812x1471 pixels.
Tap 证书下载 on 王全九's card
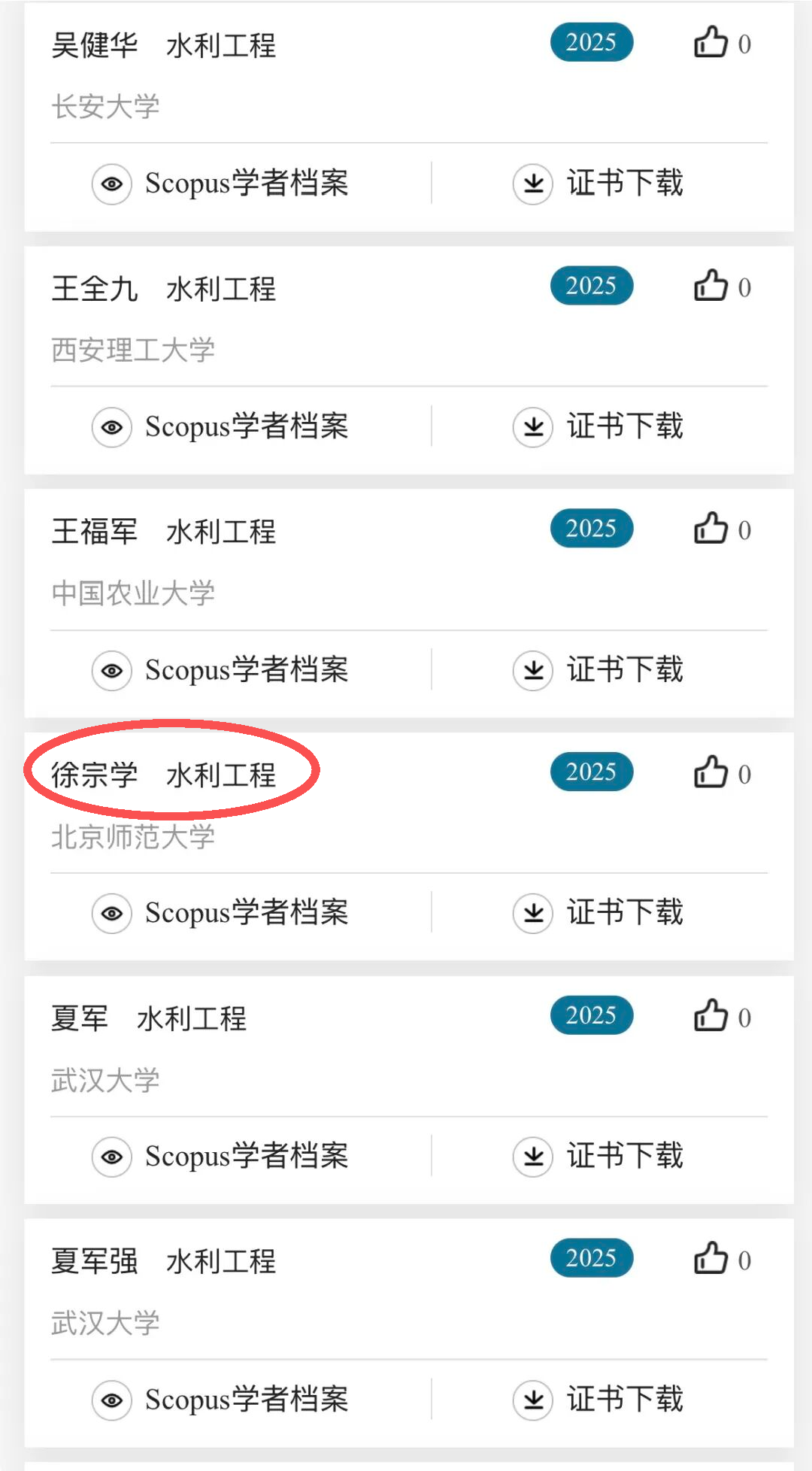tap(598, 426)
